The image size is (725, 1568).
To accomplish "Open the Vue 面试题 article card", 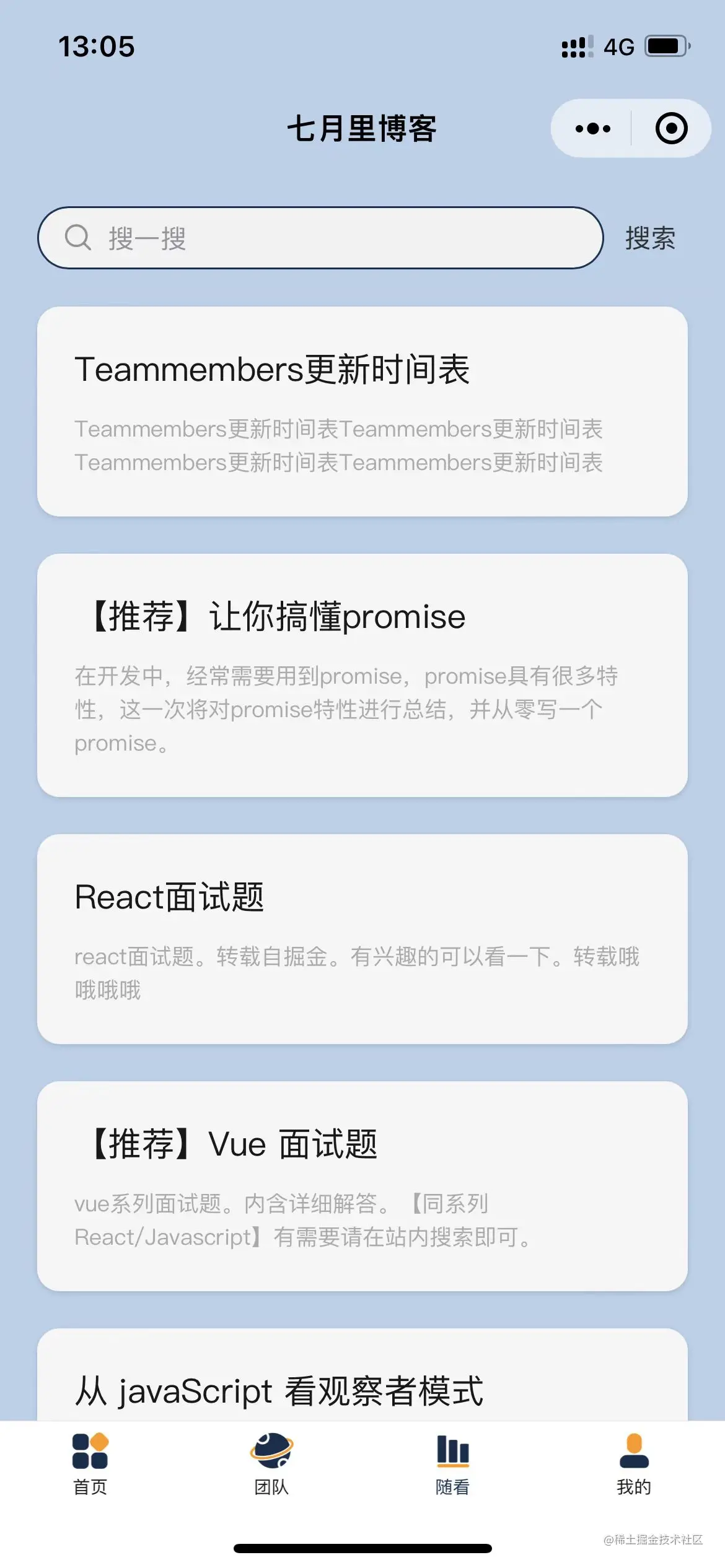I will 362,1186.
